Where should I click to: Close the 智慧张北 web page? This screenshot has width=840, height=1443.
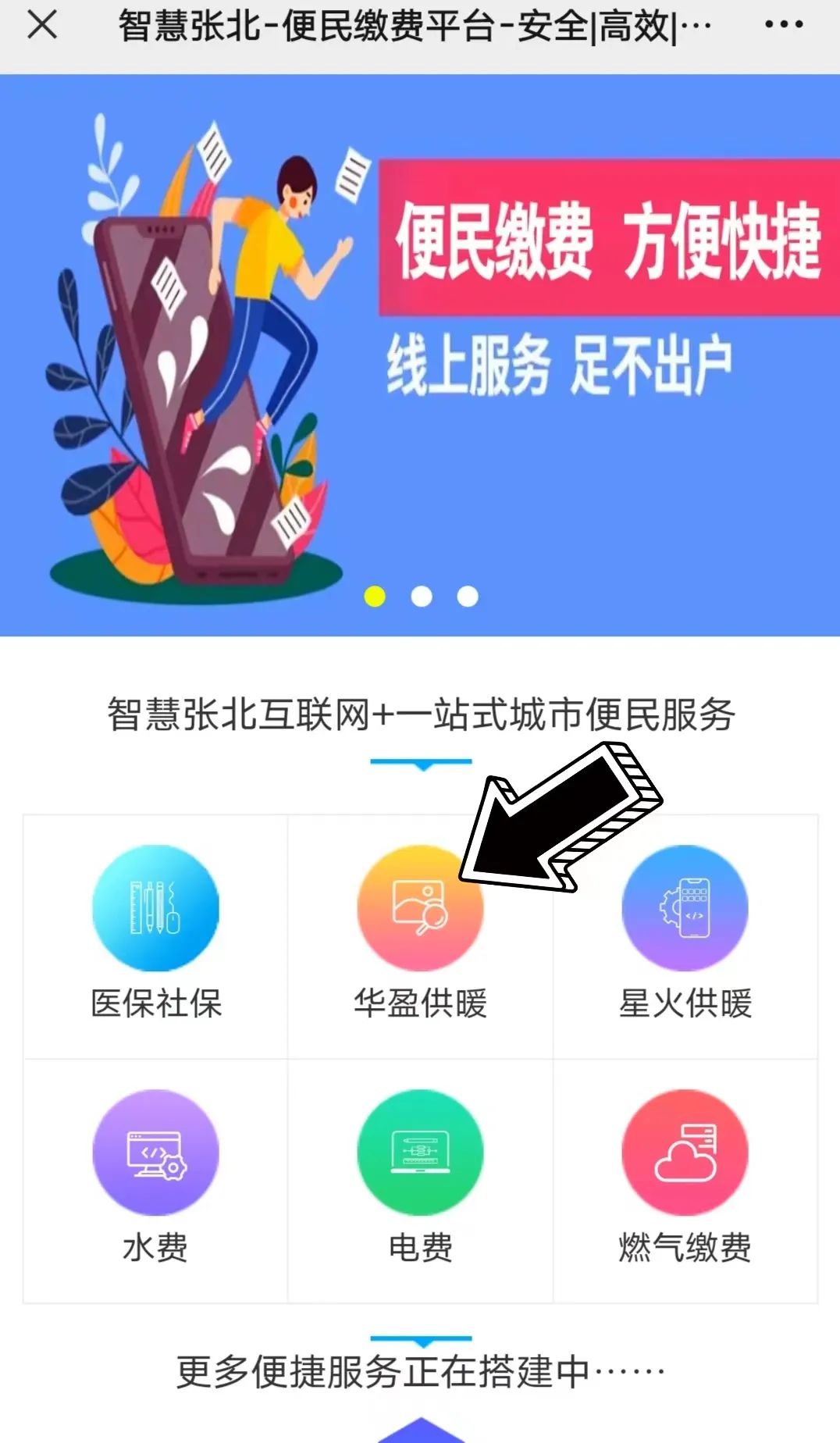coord(42,25)
